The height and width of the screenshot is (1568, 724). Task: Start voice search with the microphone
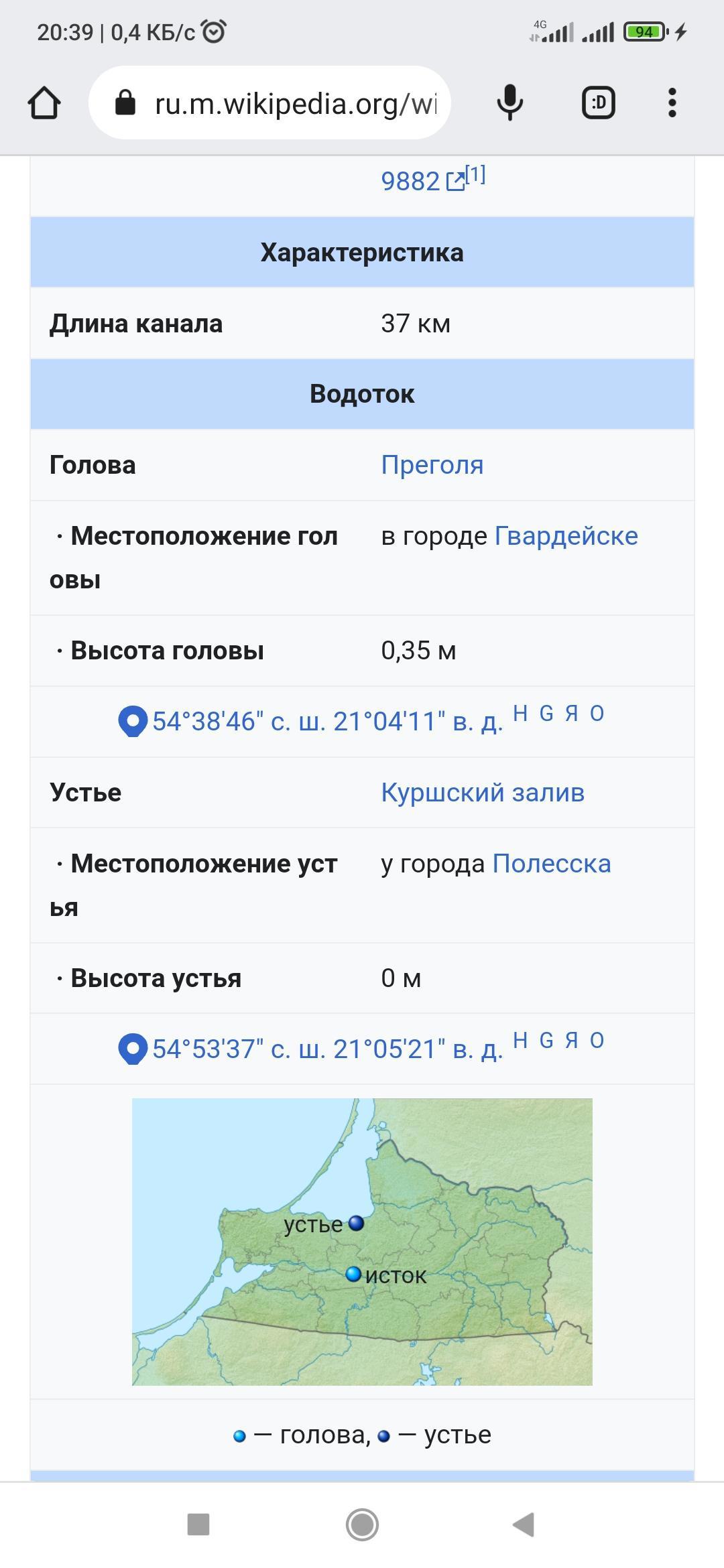(509, 103)
